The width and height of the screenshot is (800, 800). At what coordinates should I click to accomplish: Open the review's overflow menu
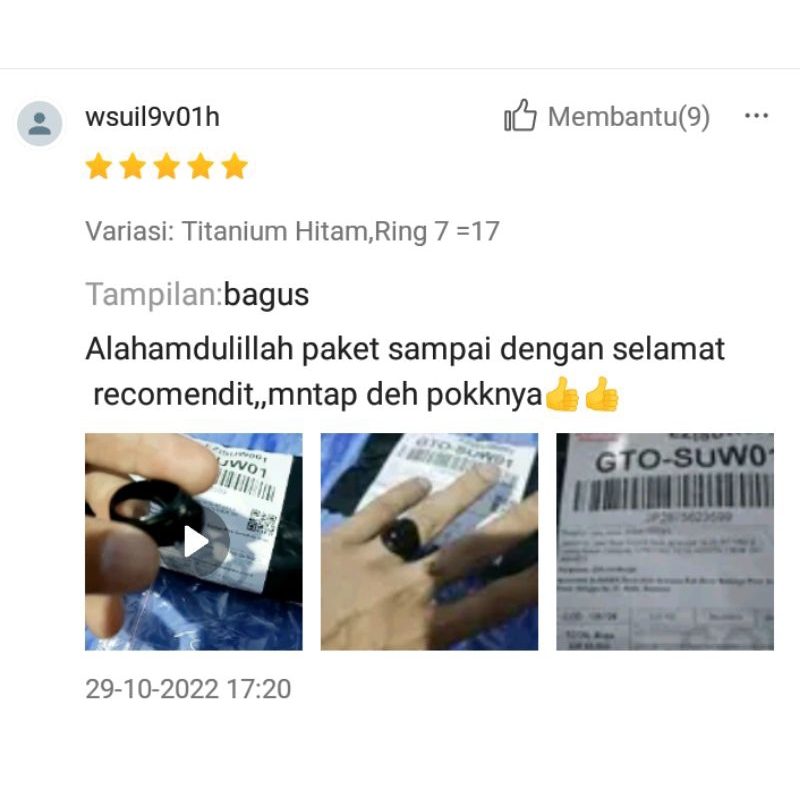756,117
